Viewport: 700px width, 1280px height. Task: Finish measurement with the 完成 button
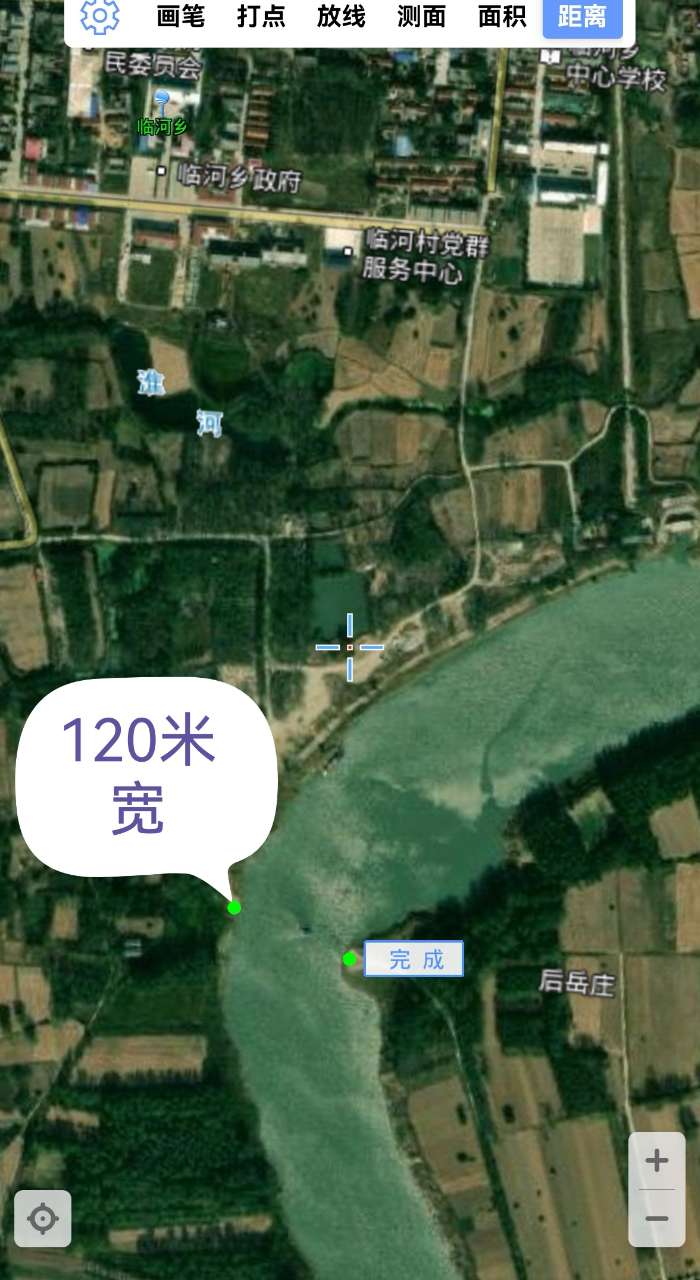(414, 960)
